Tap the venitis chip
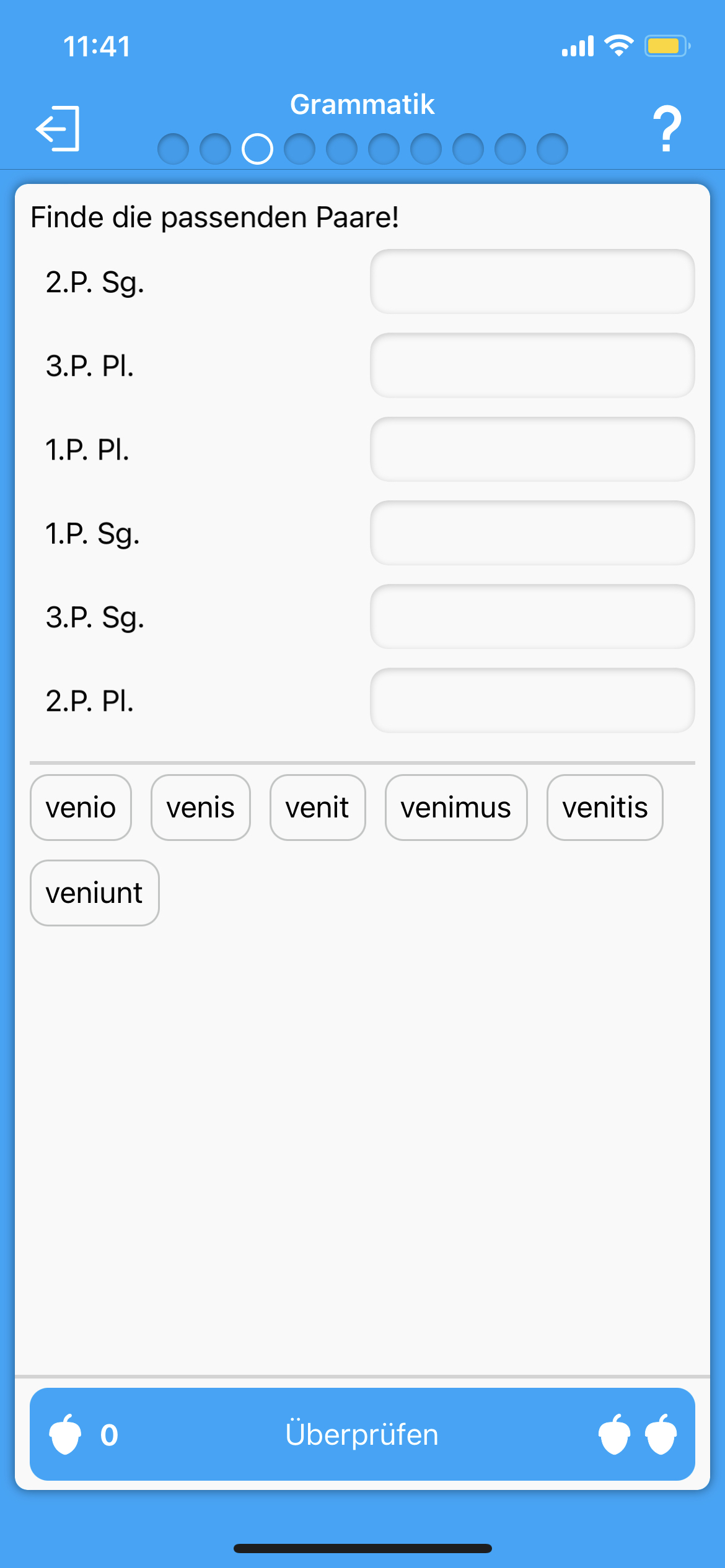Image resolution: width=725 pixels, height=1568 pixels. point(605,808)
